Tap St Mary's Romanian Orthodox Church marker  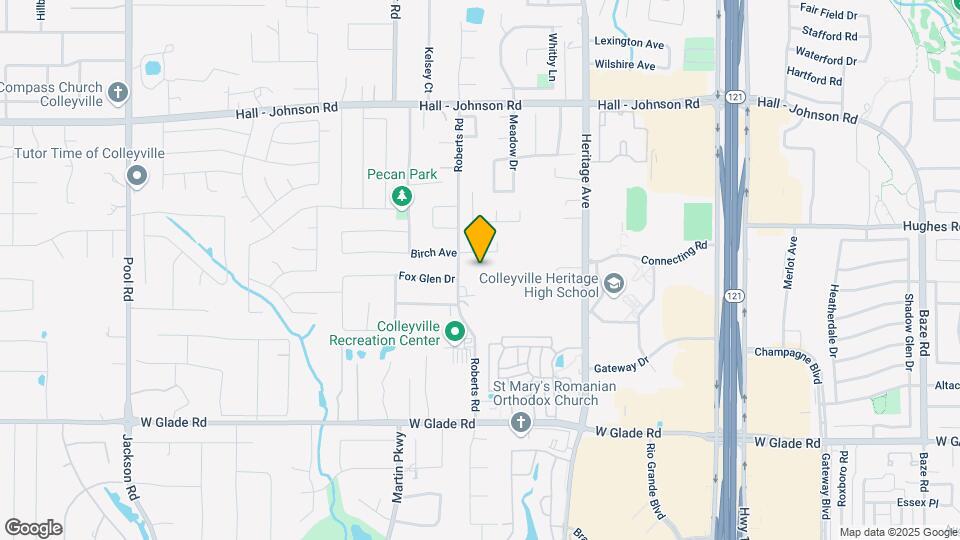point(520,424)
